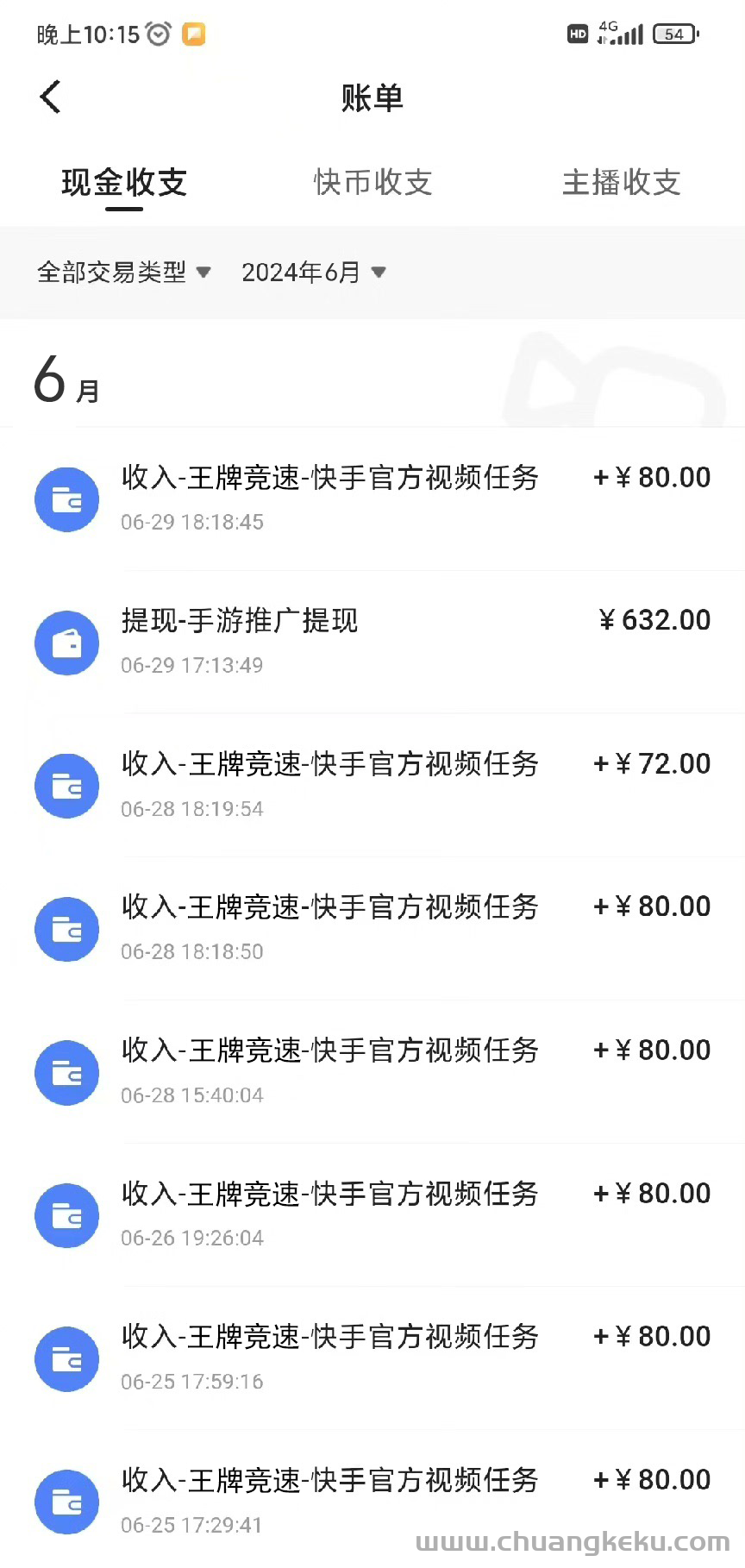
Task: Select the income entry at 06-25 17:59:16
Action: pos(372,1358)
